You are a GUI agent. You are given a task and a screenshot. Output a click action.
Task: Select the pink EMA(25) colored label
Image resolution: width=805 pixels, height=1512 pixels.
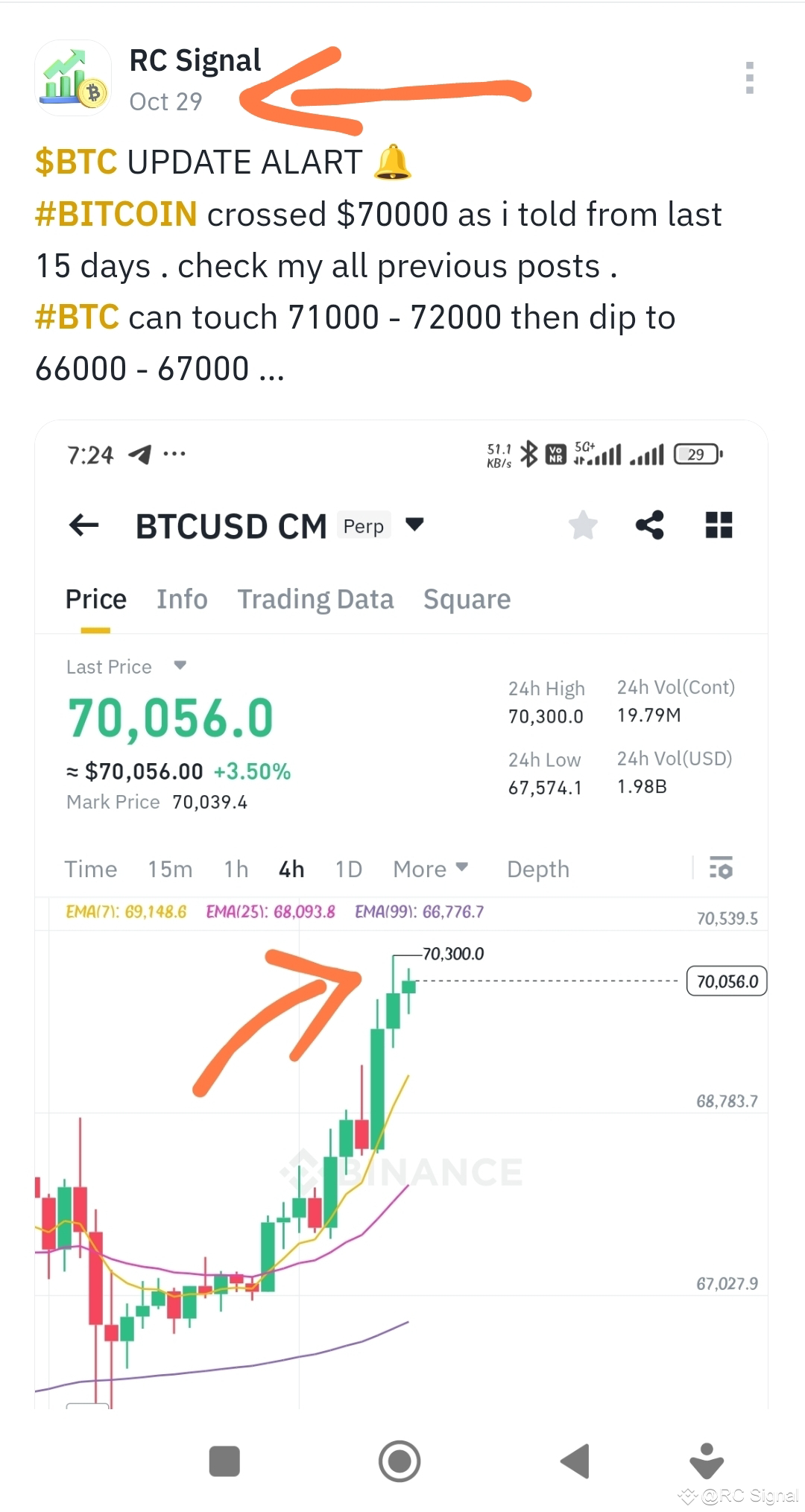pos(272,911)
